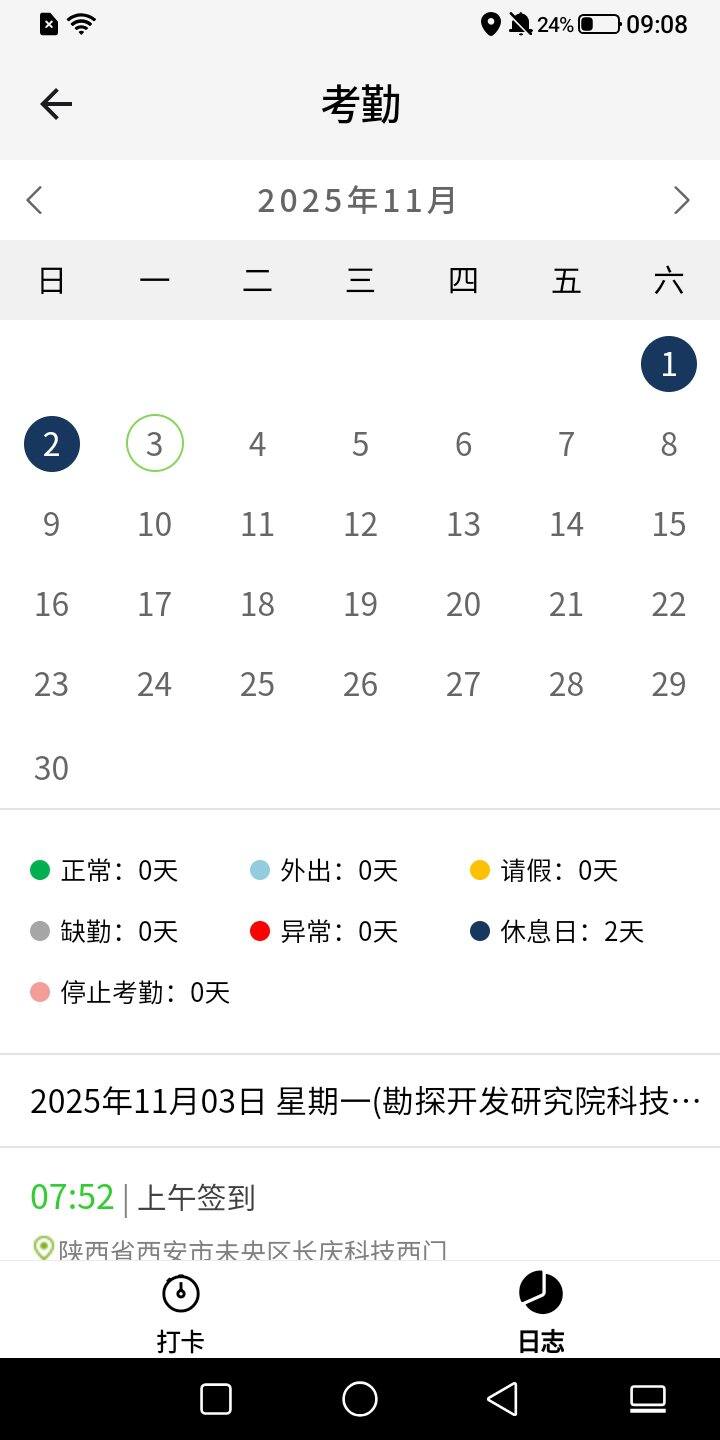Go to the previous month
The image size is (720, 1440).
point(35,200)
